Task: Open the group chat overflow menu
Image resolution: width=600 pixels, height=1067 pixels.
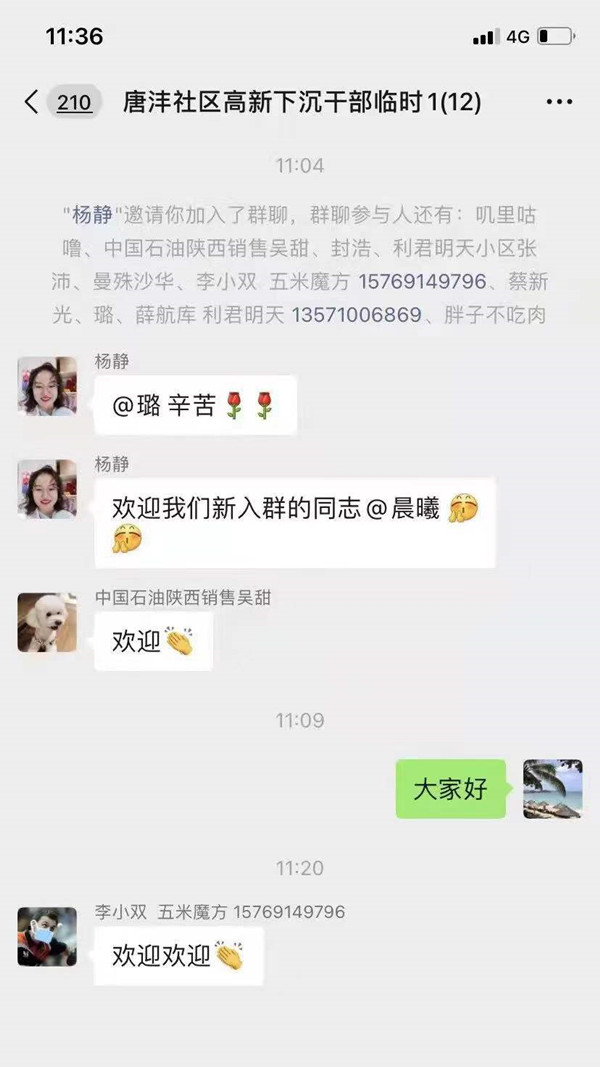Action: tap(559, 101)
